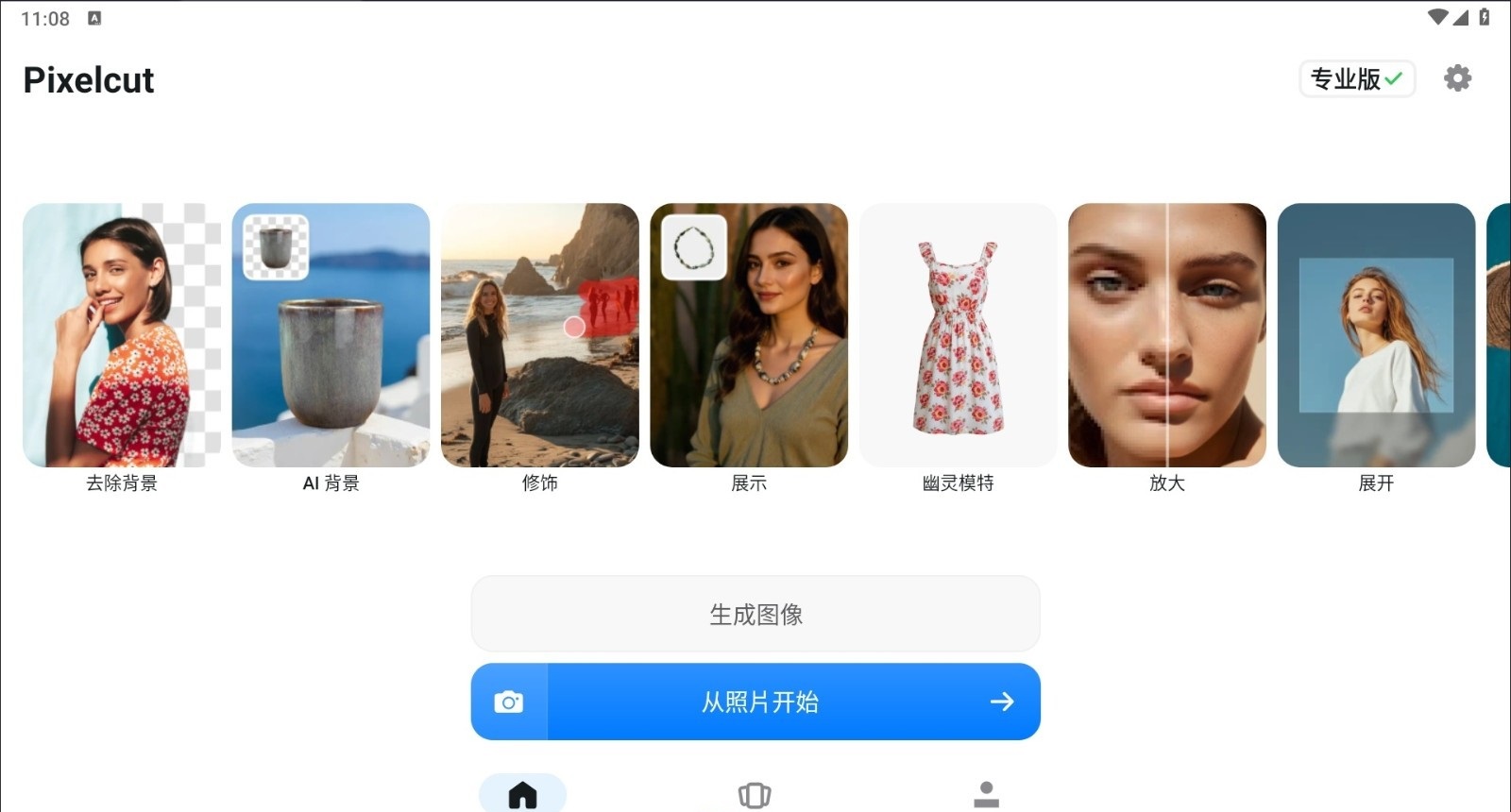Tap the 专业版 pro badge
Screen dimensions: 1511x812
(1356, 79)
